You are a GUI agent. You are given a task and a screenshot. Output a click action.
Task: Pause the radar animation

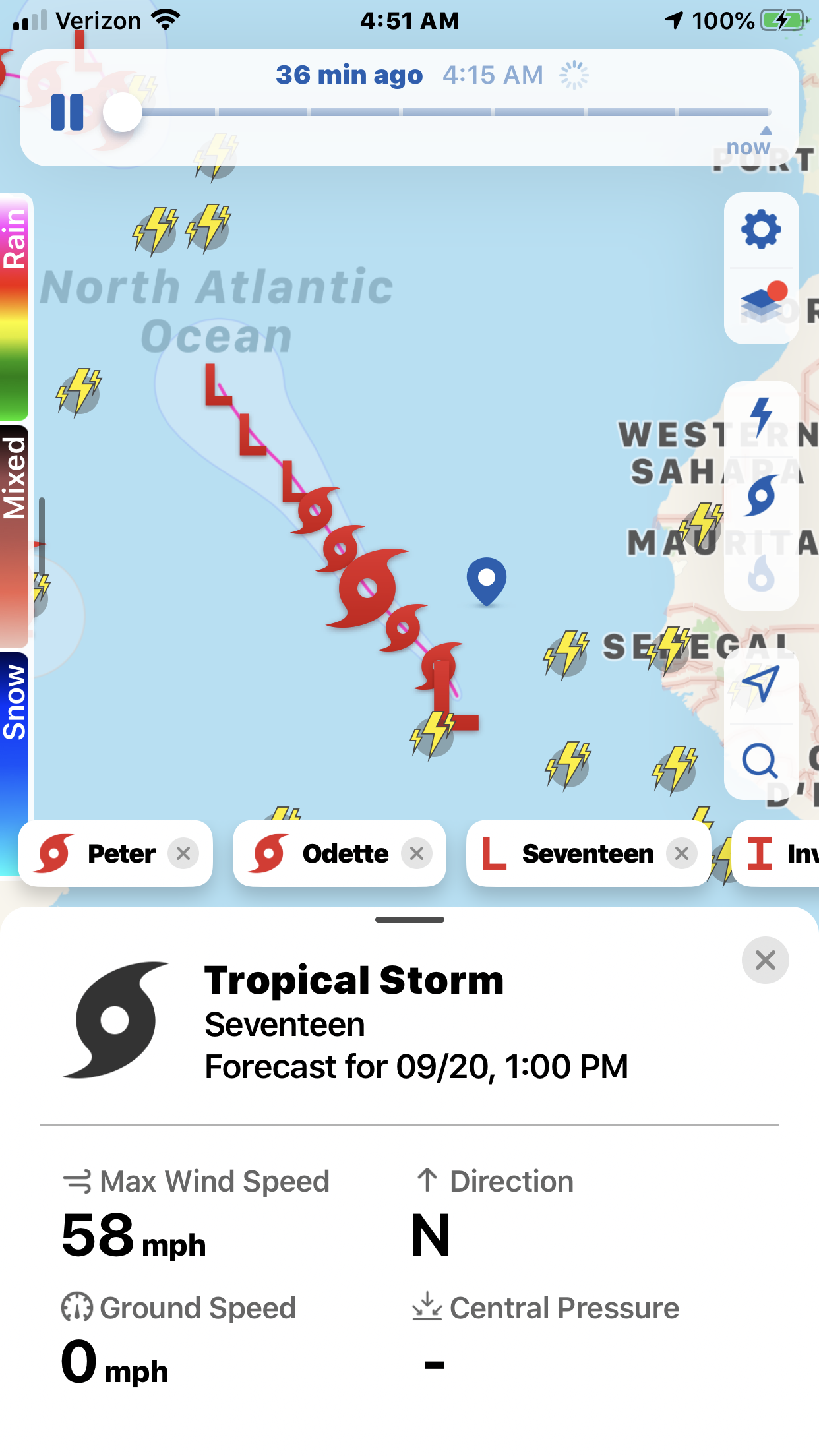(67, 112)
